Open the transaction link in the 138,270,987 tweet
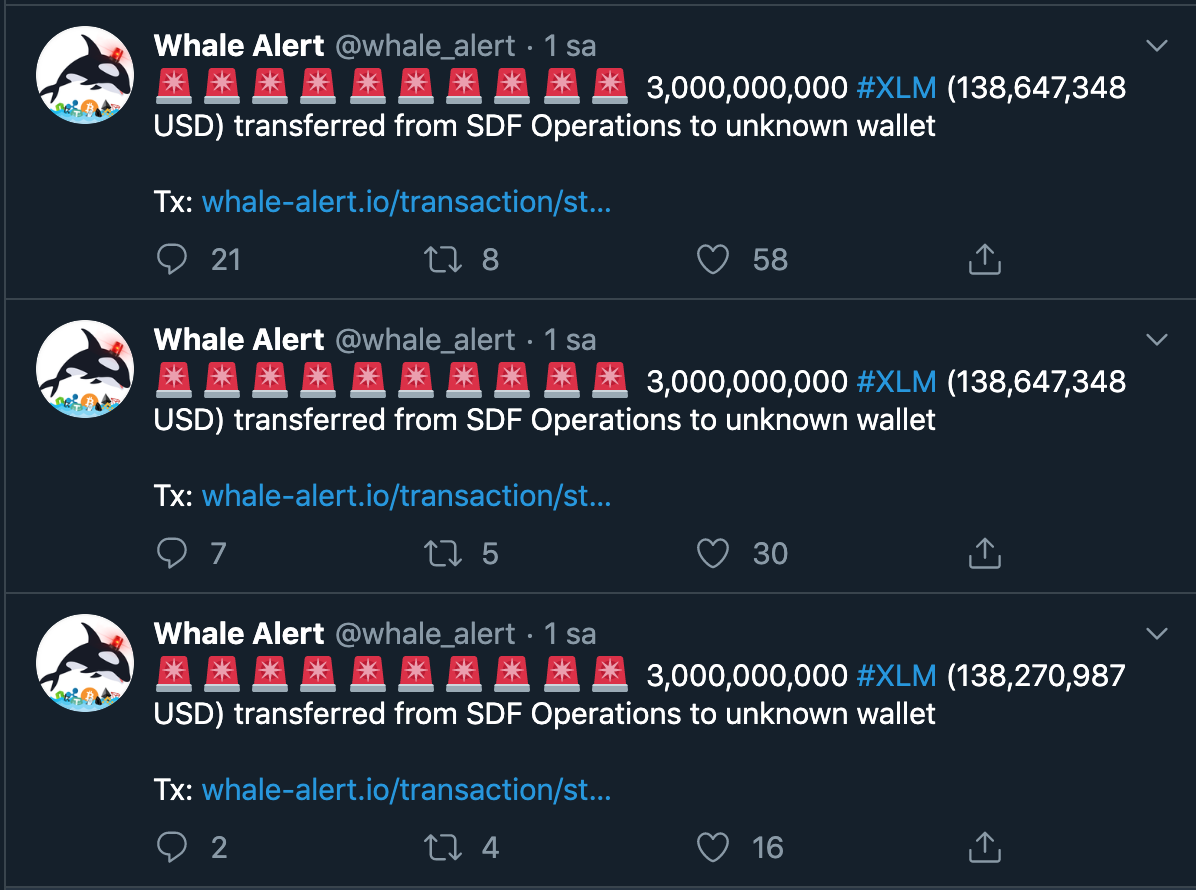 406,790
